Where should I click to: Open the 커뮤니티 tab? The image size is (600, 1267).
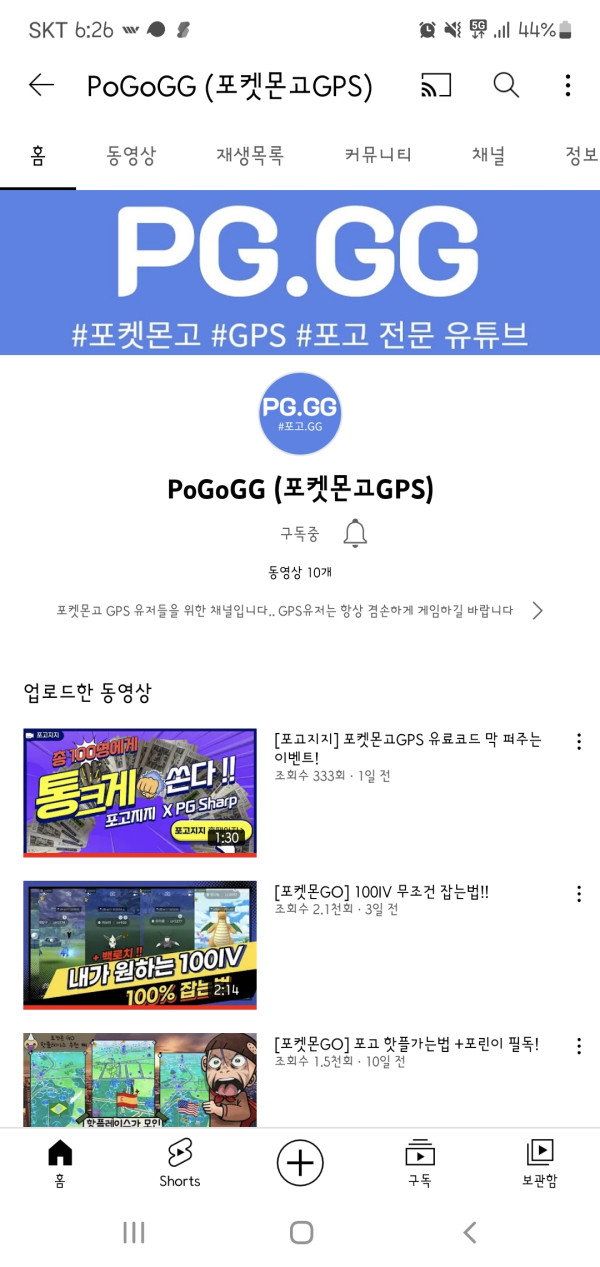(378, 156)
